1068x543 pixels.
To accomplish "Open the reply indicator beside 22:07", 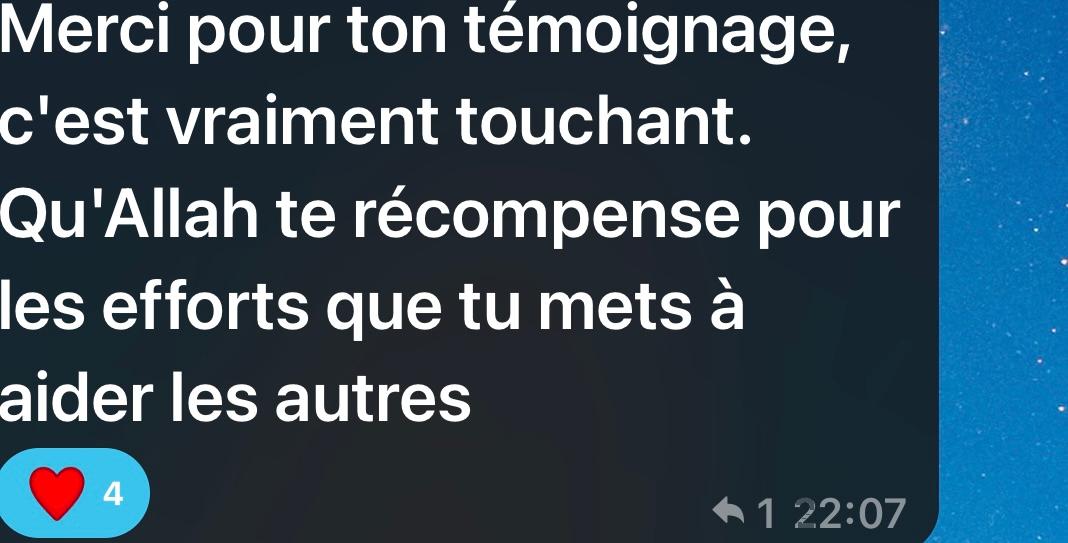I will (x=743, y=514).
